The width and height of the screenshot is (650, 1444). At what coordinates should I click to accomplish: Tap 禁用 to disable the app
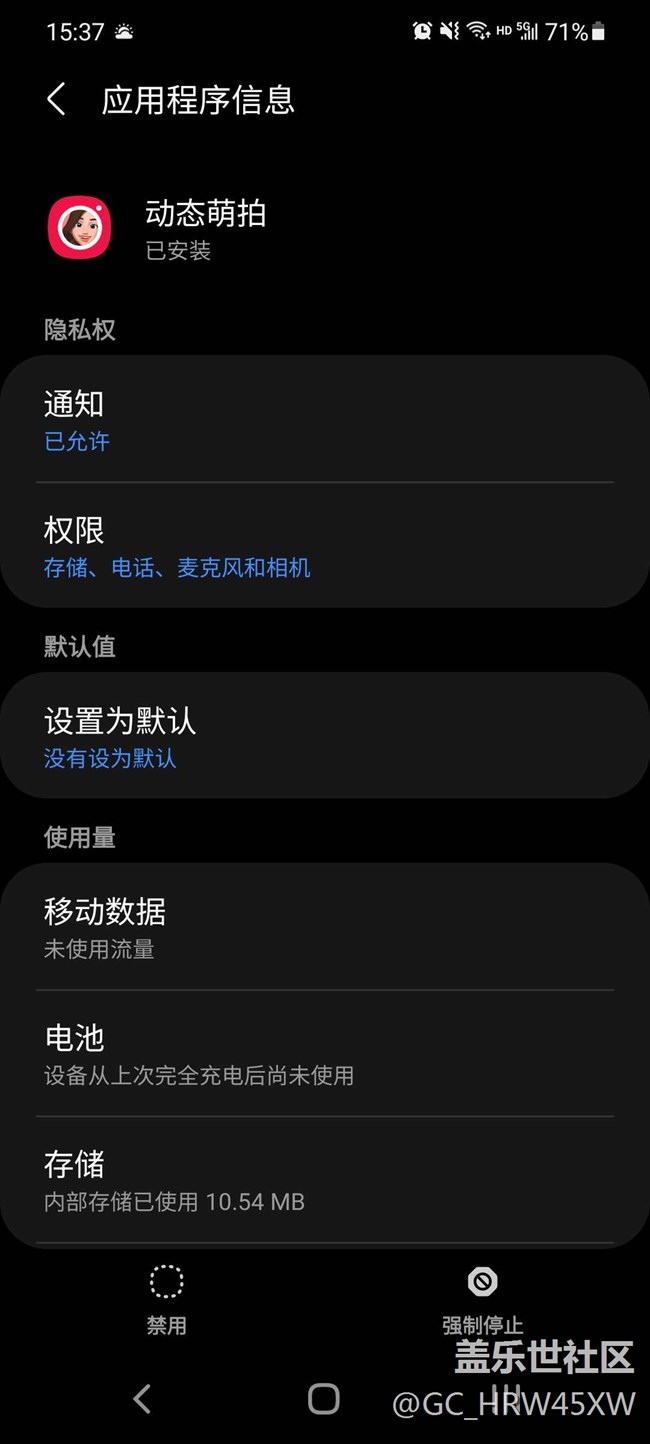166,1299
